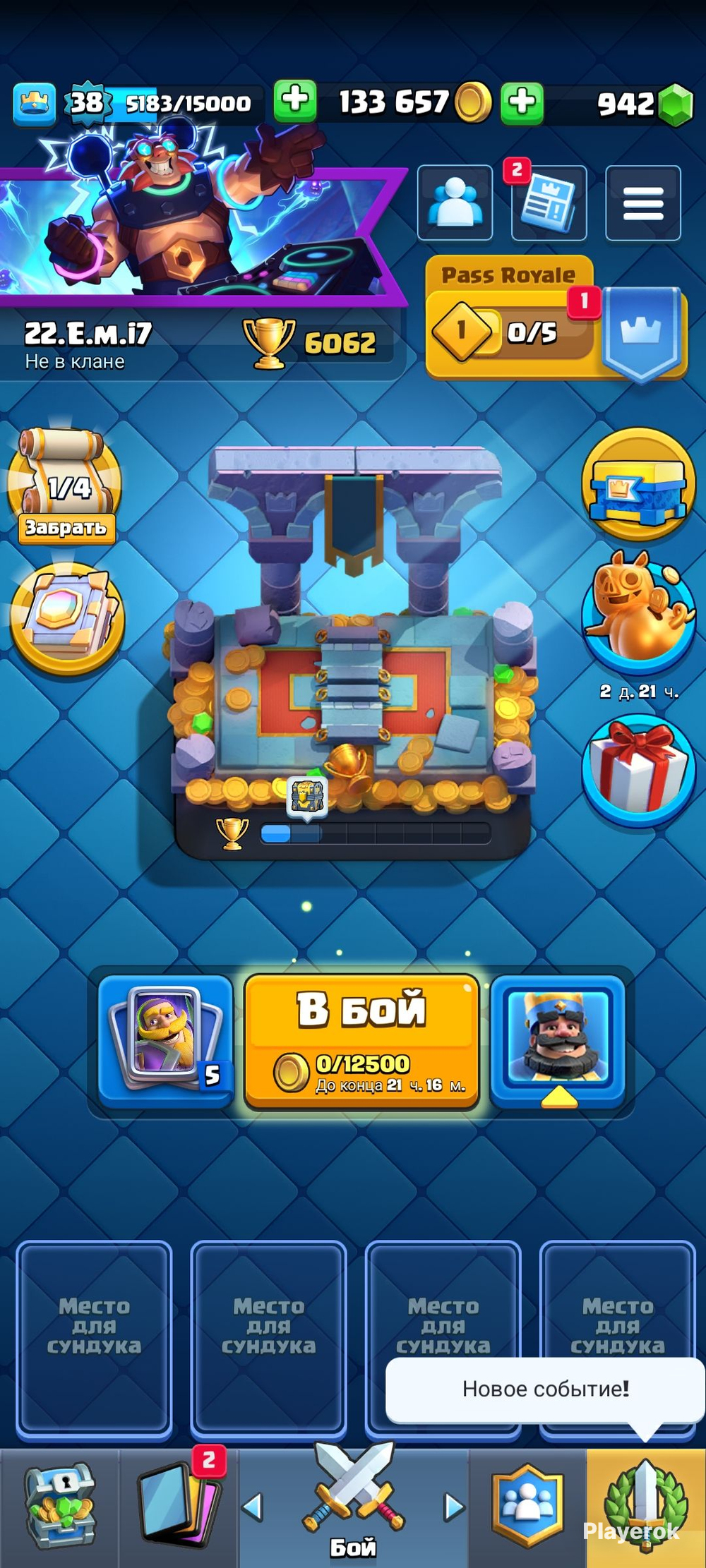Open the magic book icon
This screenshot has height=1568, width=706.
coord(67,617)
